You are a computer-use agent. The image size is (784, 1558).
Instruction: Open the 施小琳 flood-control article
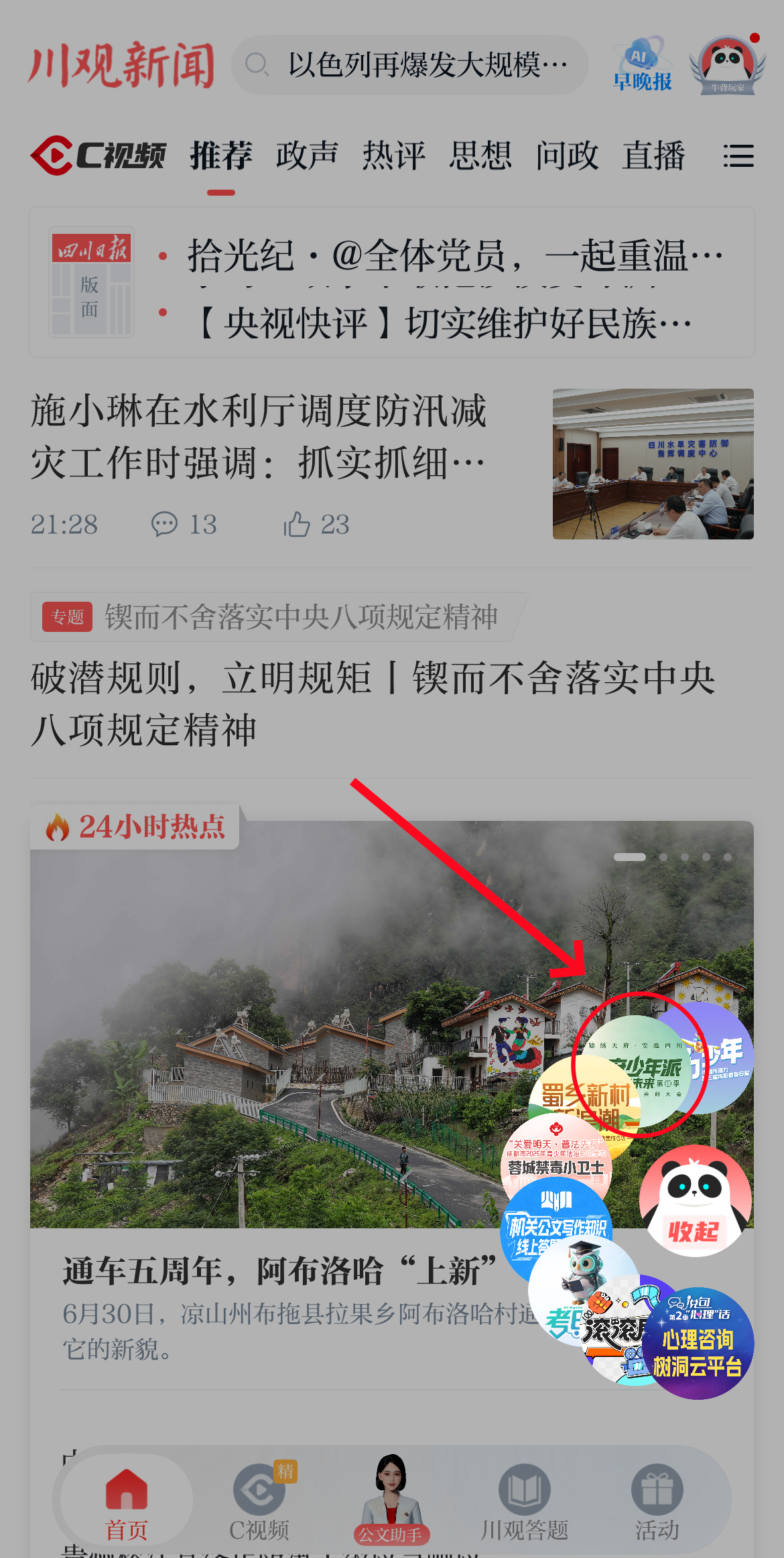[x=259, y=436]
